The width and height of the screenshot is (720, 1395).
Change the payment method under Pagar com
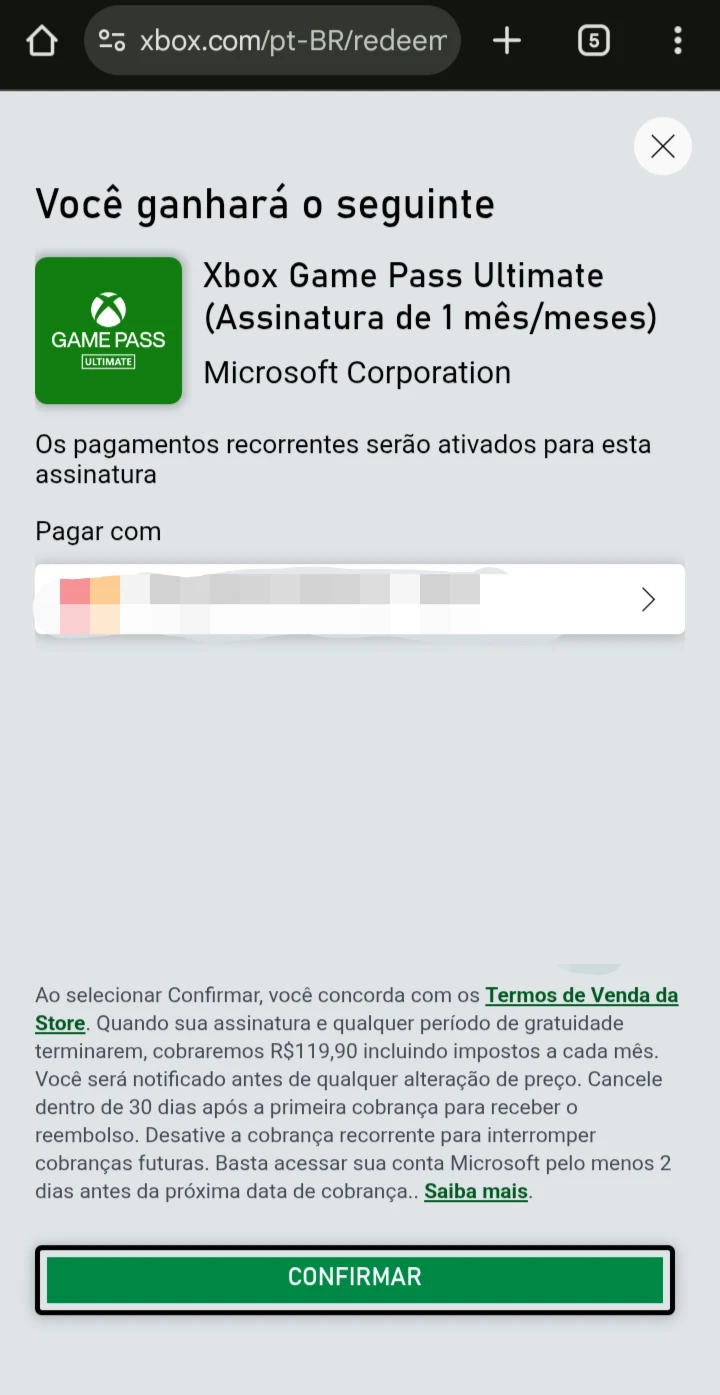click(x=360, y=599)
